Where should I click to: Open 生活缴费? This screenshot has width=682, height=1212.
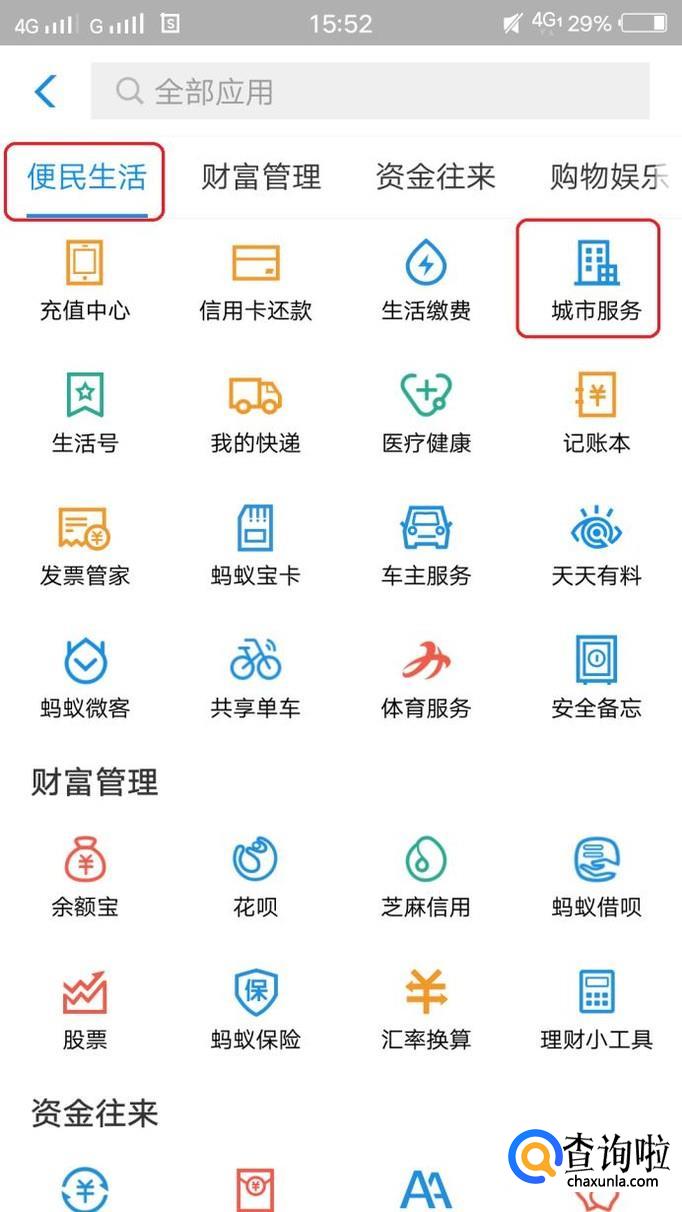point(426,279)
